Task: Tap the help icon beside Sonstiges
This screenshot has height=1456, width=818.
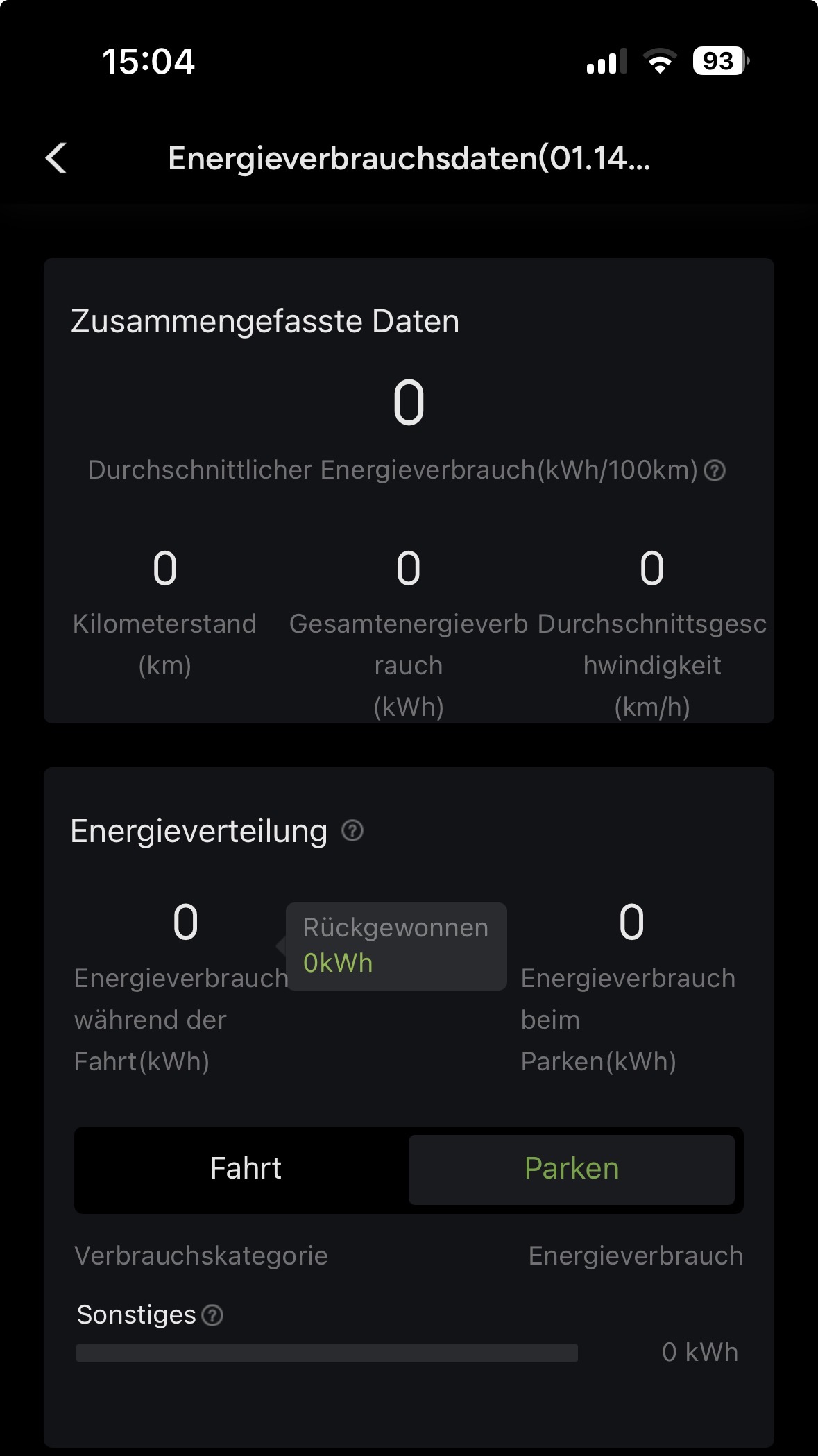Action: [212, 1315]
